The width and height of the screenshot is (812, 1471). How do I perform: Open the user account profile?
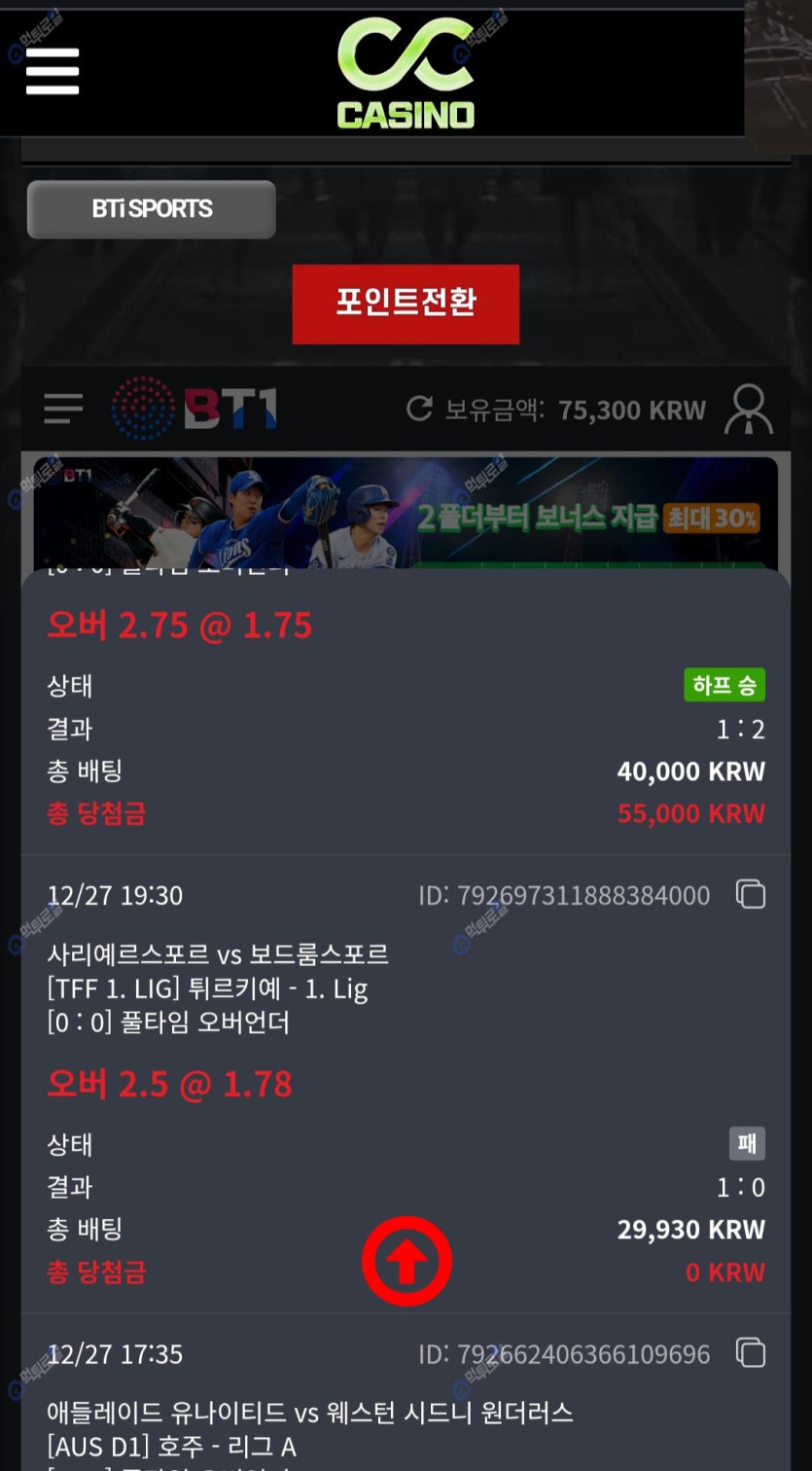tap(748, 409)
